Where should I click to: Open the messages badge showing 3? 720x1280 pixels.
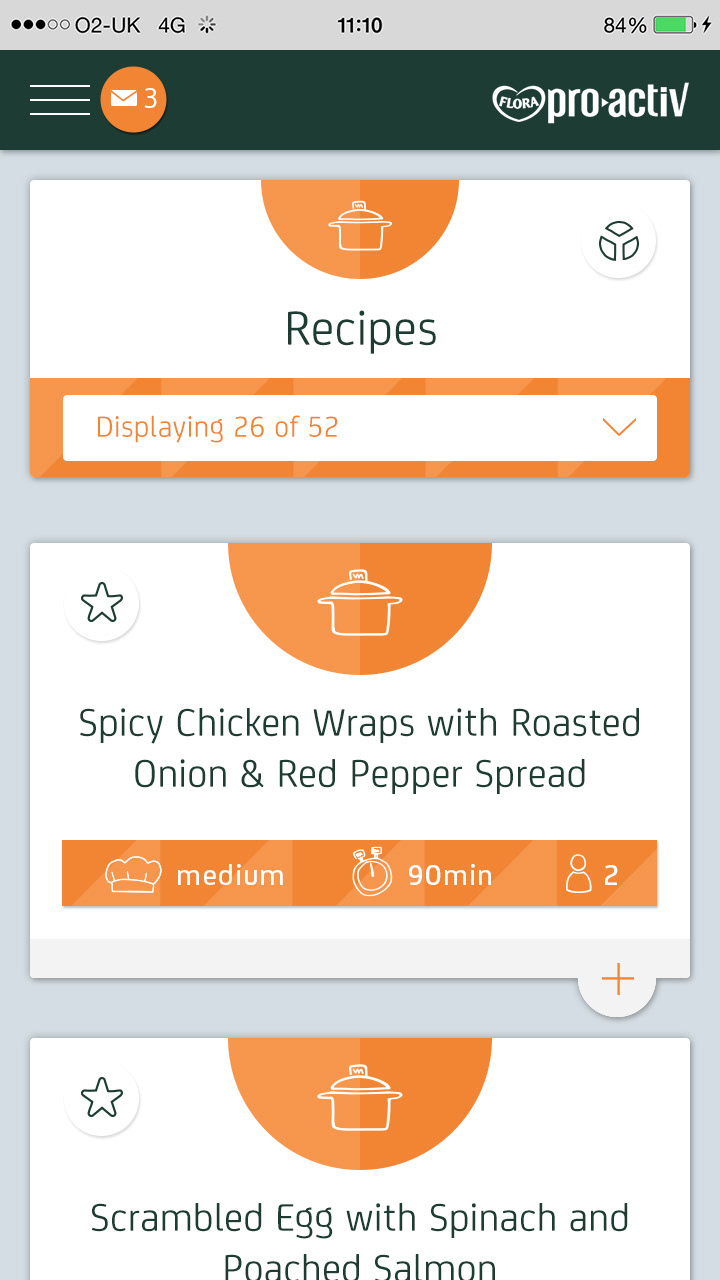(x=133, y=99)
